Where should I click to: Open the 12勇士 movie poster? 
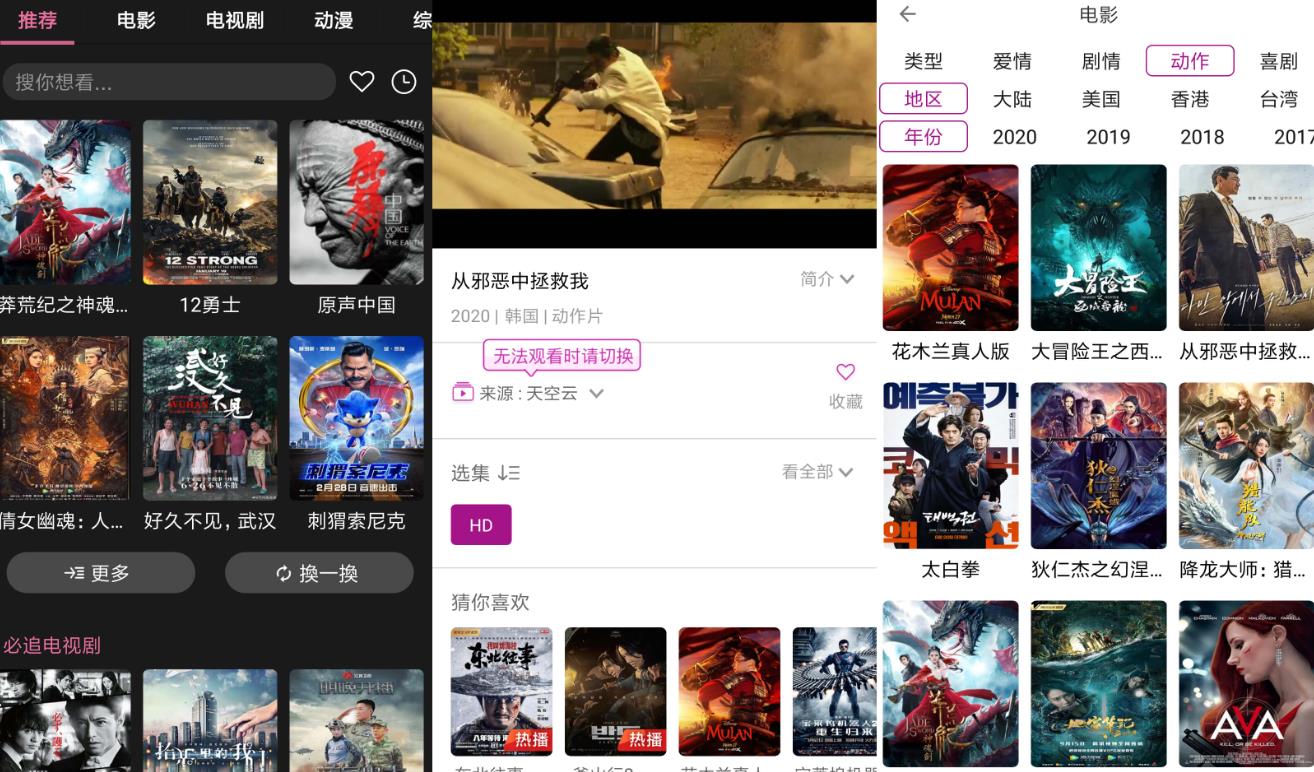tap(210, 202)
